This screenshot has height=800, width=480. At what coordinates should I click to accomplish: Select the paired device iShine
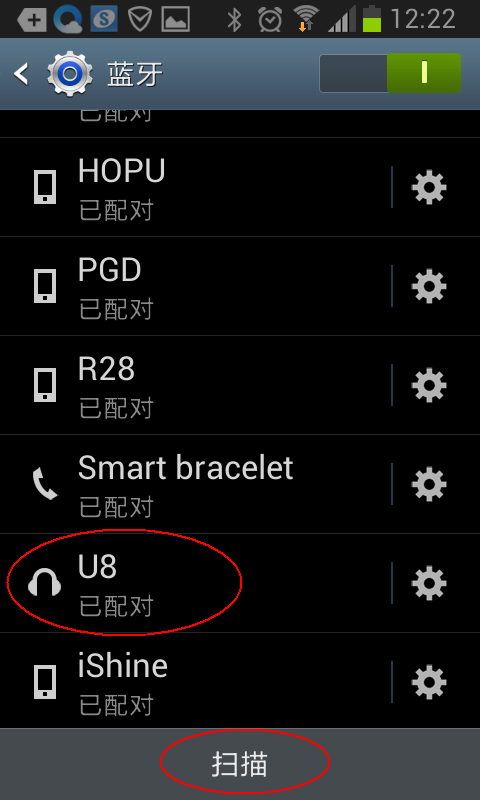pyautogui.click(x=196, y=682)
